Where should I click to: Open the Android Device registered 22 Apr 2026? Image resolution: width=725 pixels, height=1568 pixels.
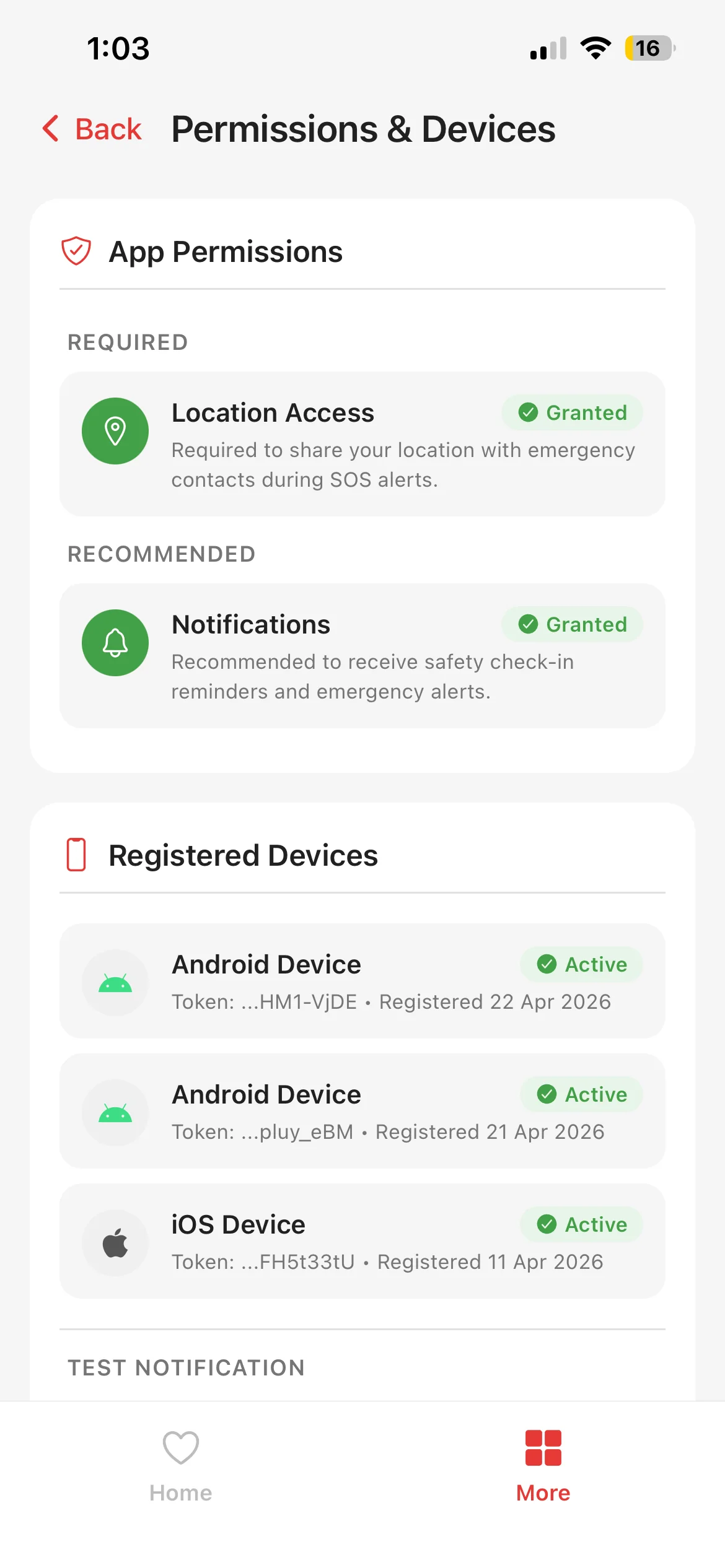click(x=362, y=983)
